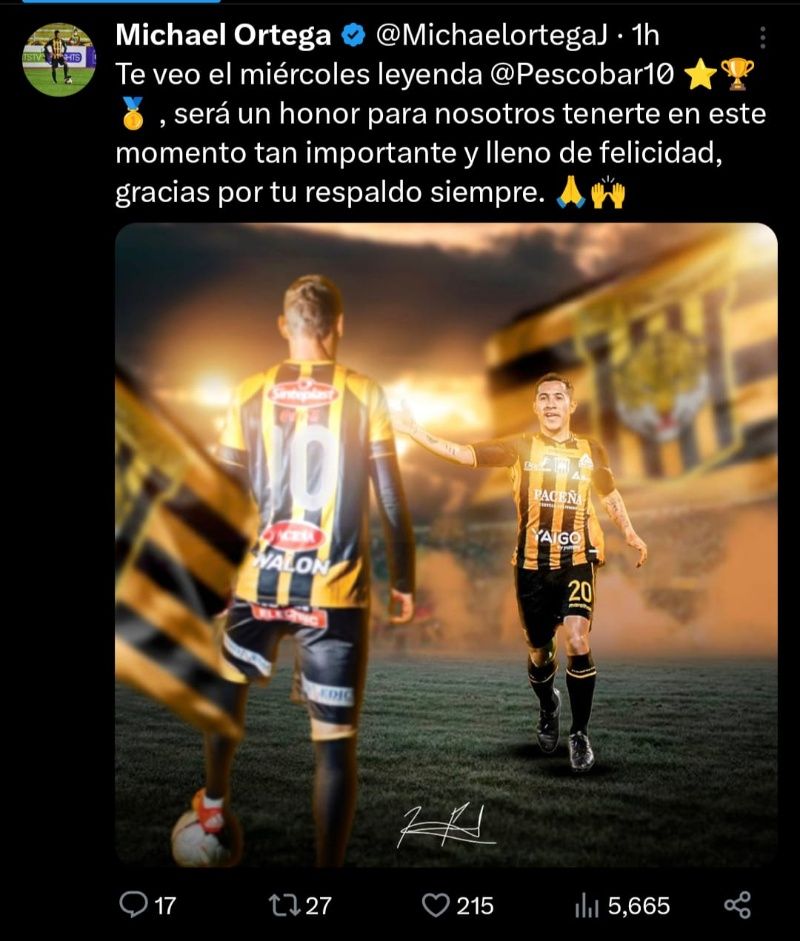Open the @Pescobar10 mention link
Image resolution: width=800 pixels, height=941 pixels.
[x=614, y=74]
